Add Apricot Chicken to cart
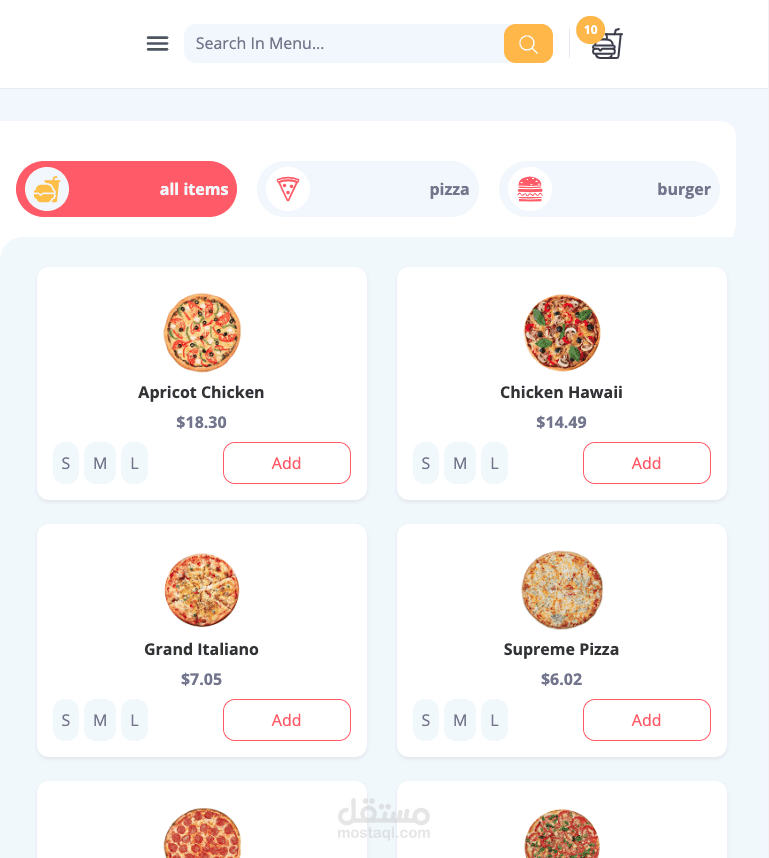The image size is (769, 858). pos(287,463)
